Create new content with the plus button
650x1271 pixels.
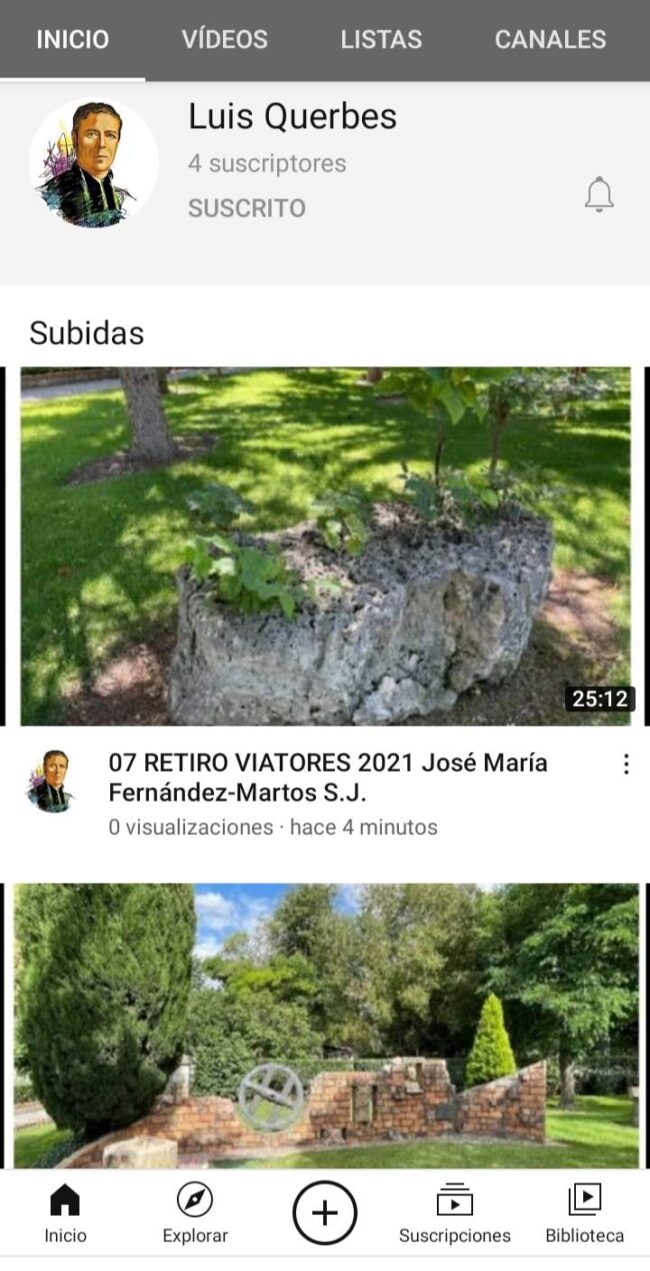click(324, 1213)
